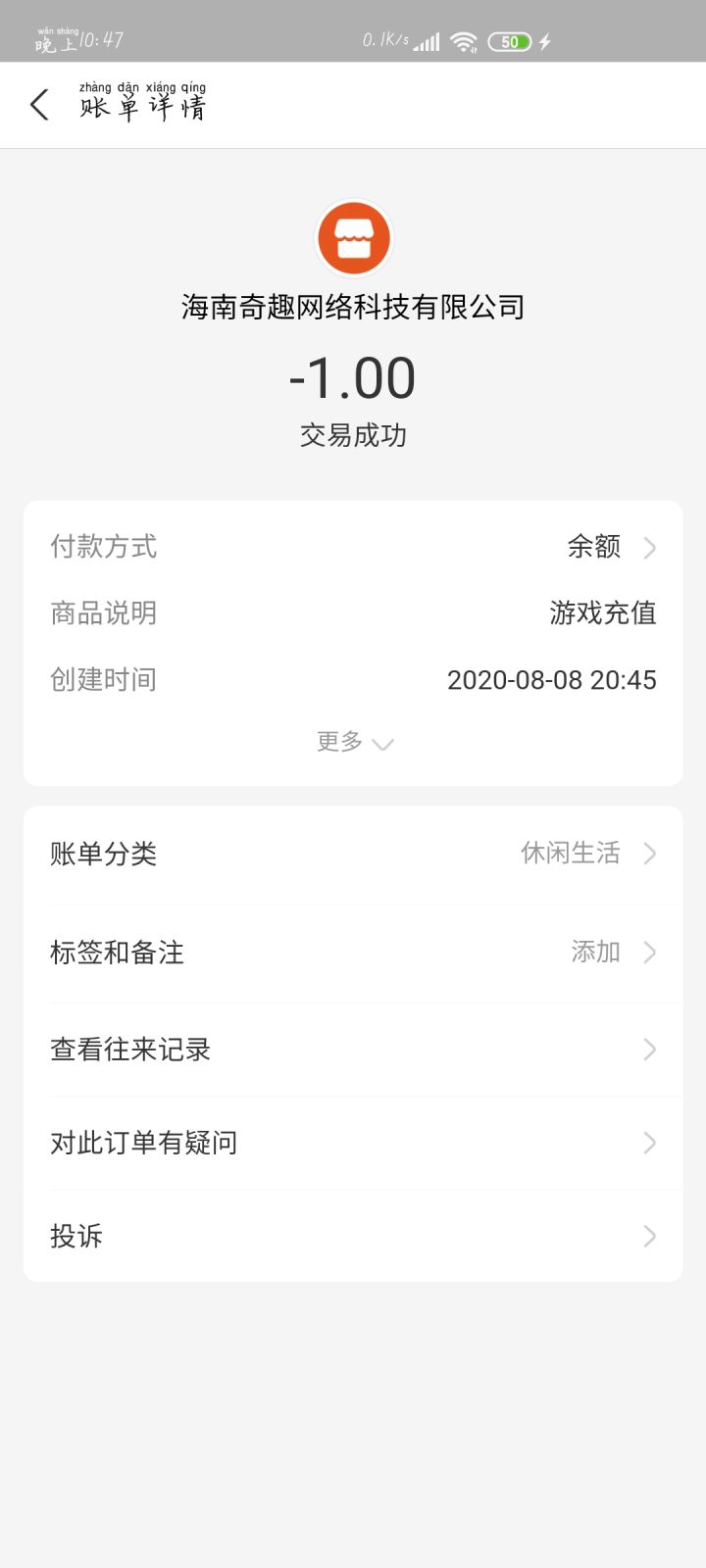Change the 账单分类 category

click(x=353, y=854)
